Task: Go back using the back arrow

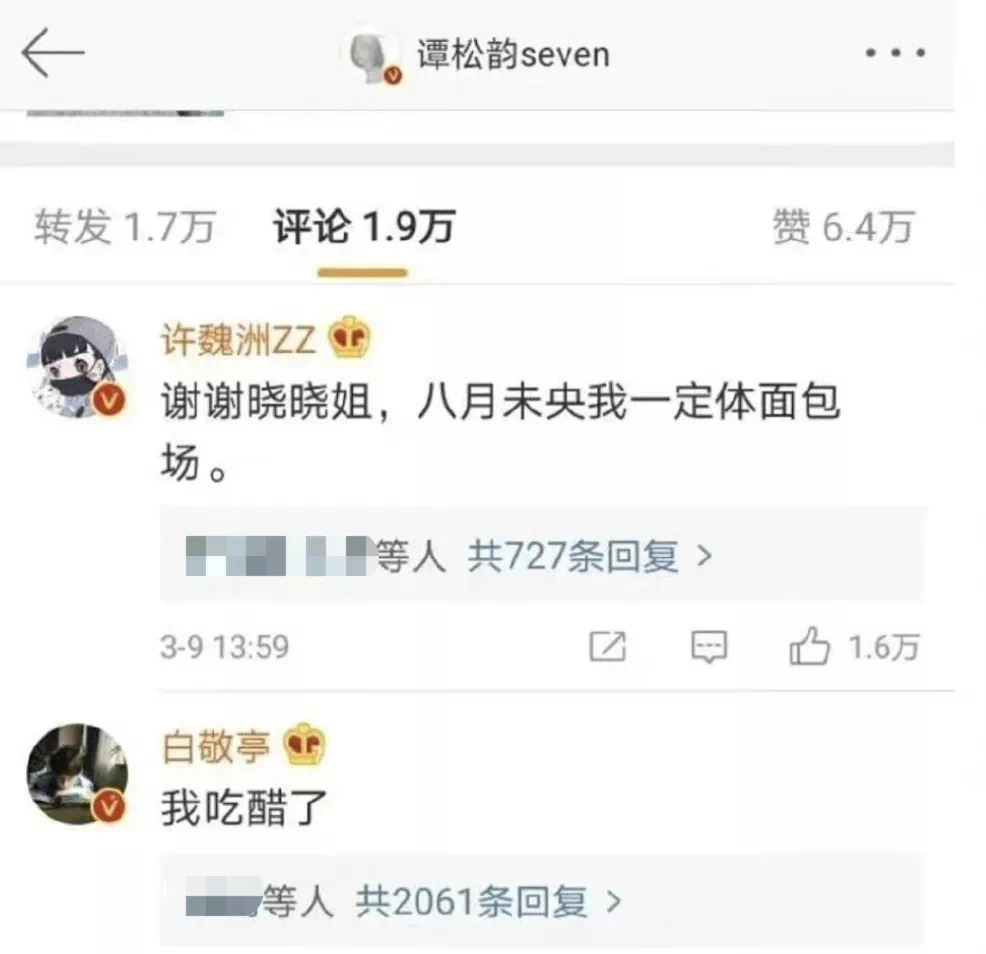Action: (x=50, y=53)
